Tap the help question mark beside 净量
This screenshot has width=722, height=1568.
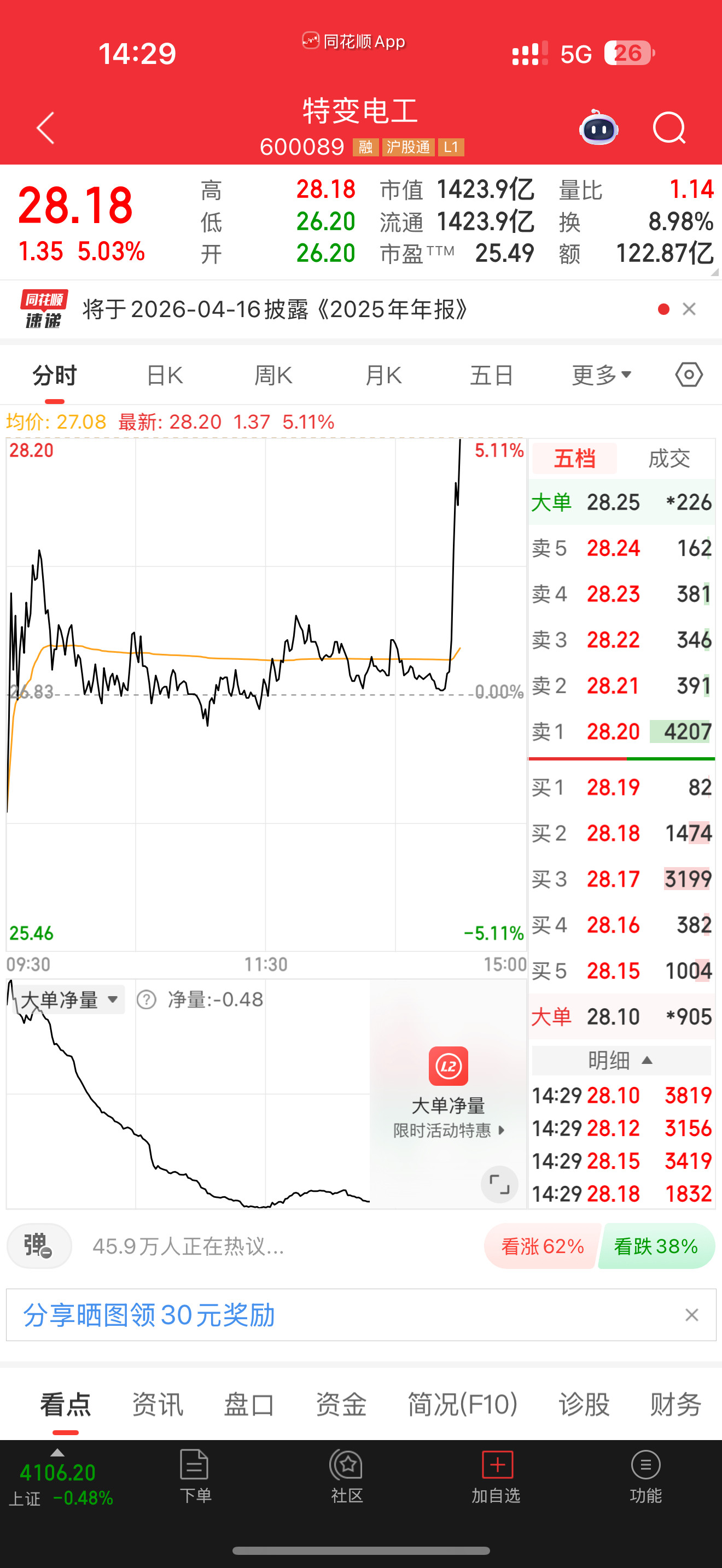click(x=145, y=999)
